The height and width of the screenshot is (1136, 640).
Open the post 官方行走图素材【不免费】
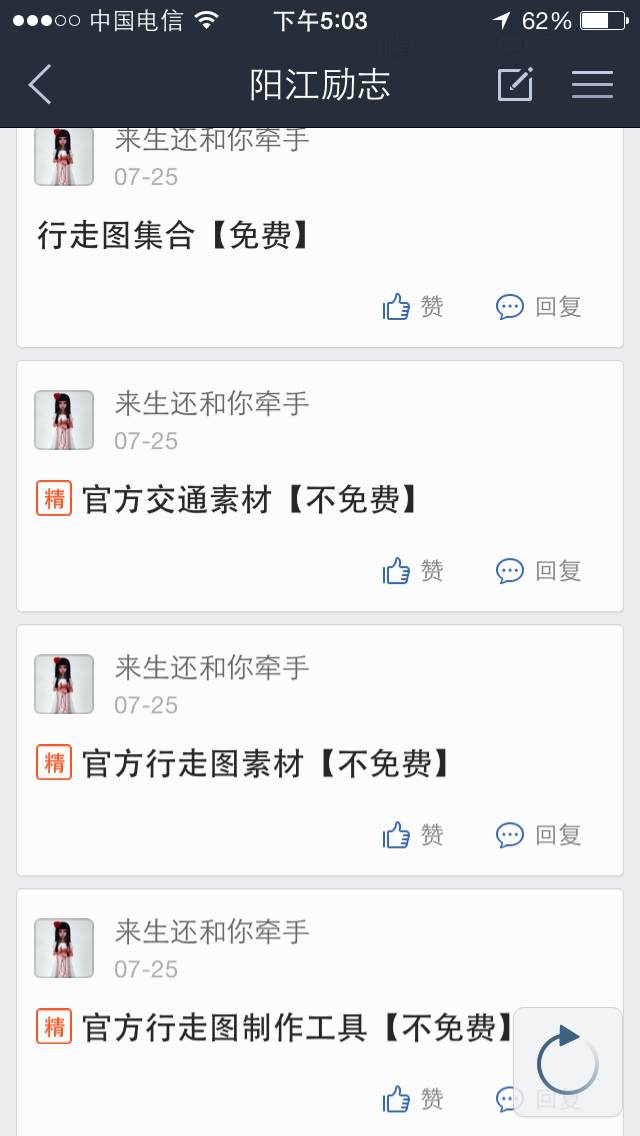tap(267, 764)
